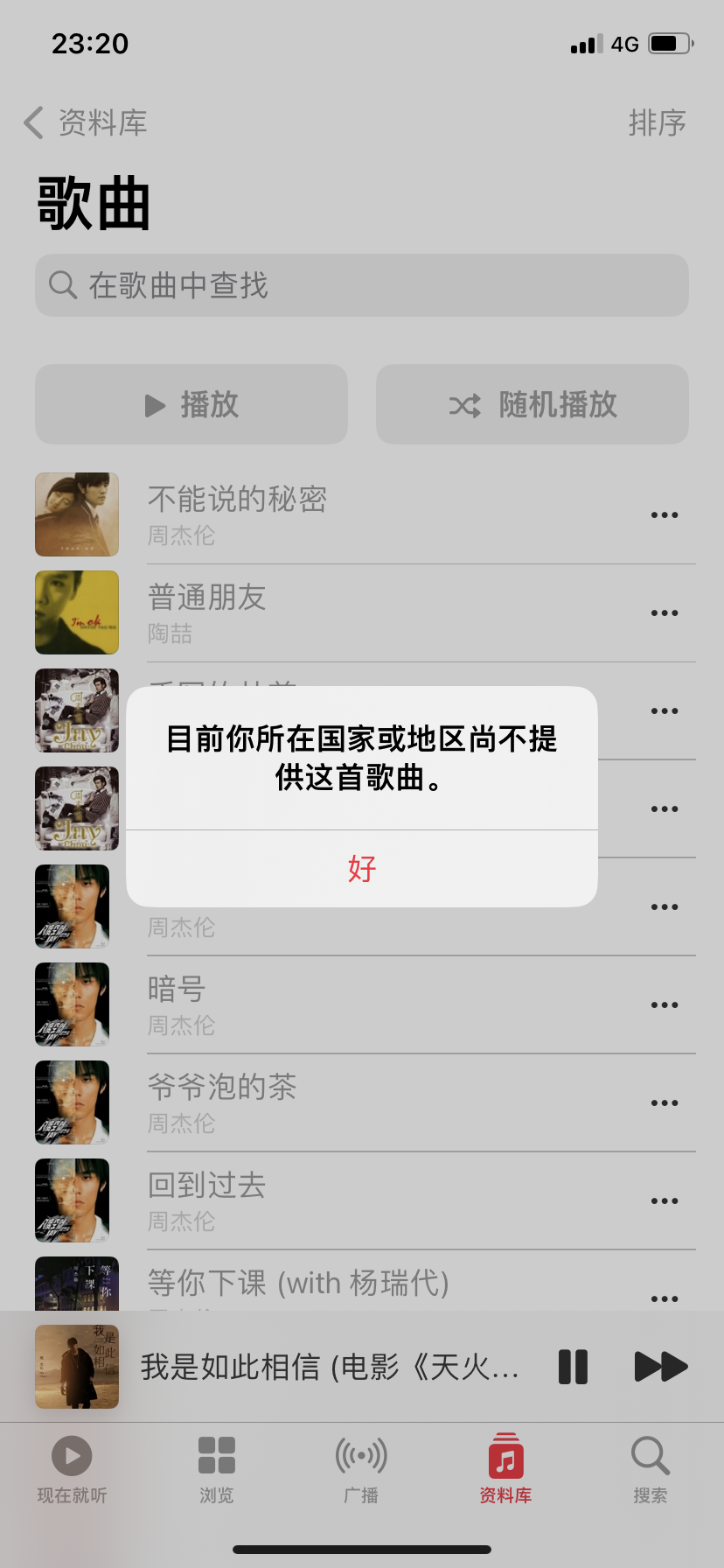
Task: Play the song 回到过去
Action: [350, 1200]
